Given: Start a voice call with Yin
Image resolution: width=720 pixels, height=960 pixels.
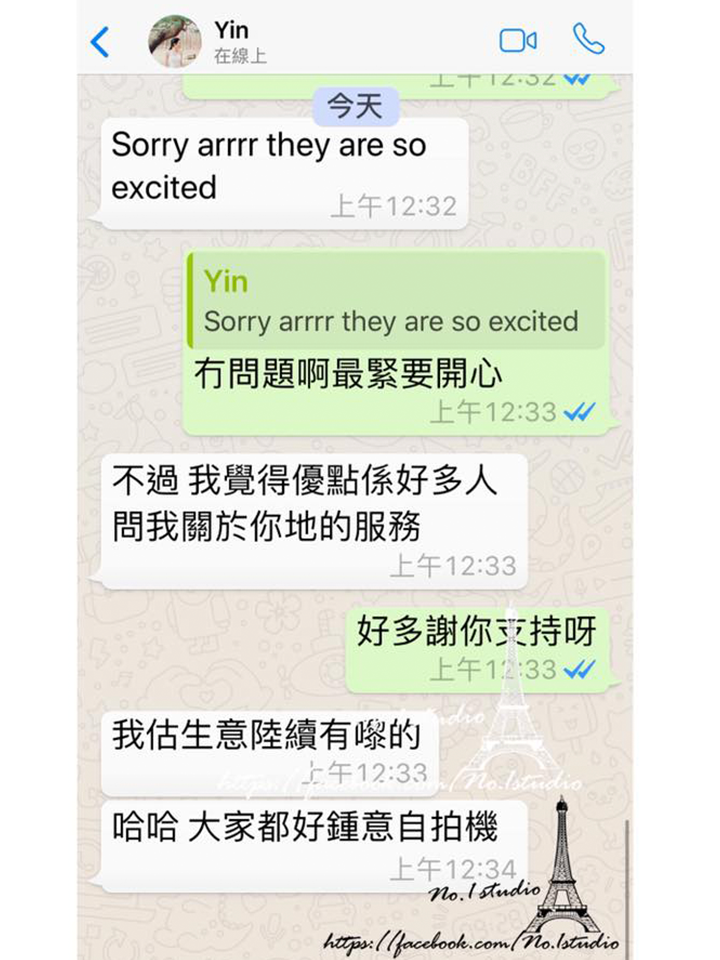Looking at the screenshot, I should 588,39.
